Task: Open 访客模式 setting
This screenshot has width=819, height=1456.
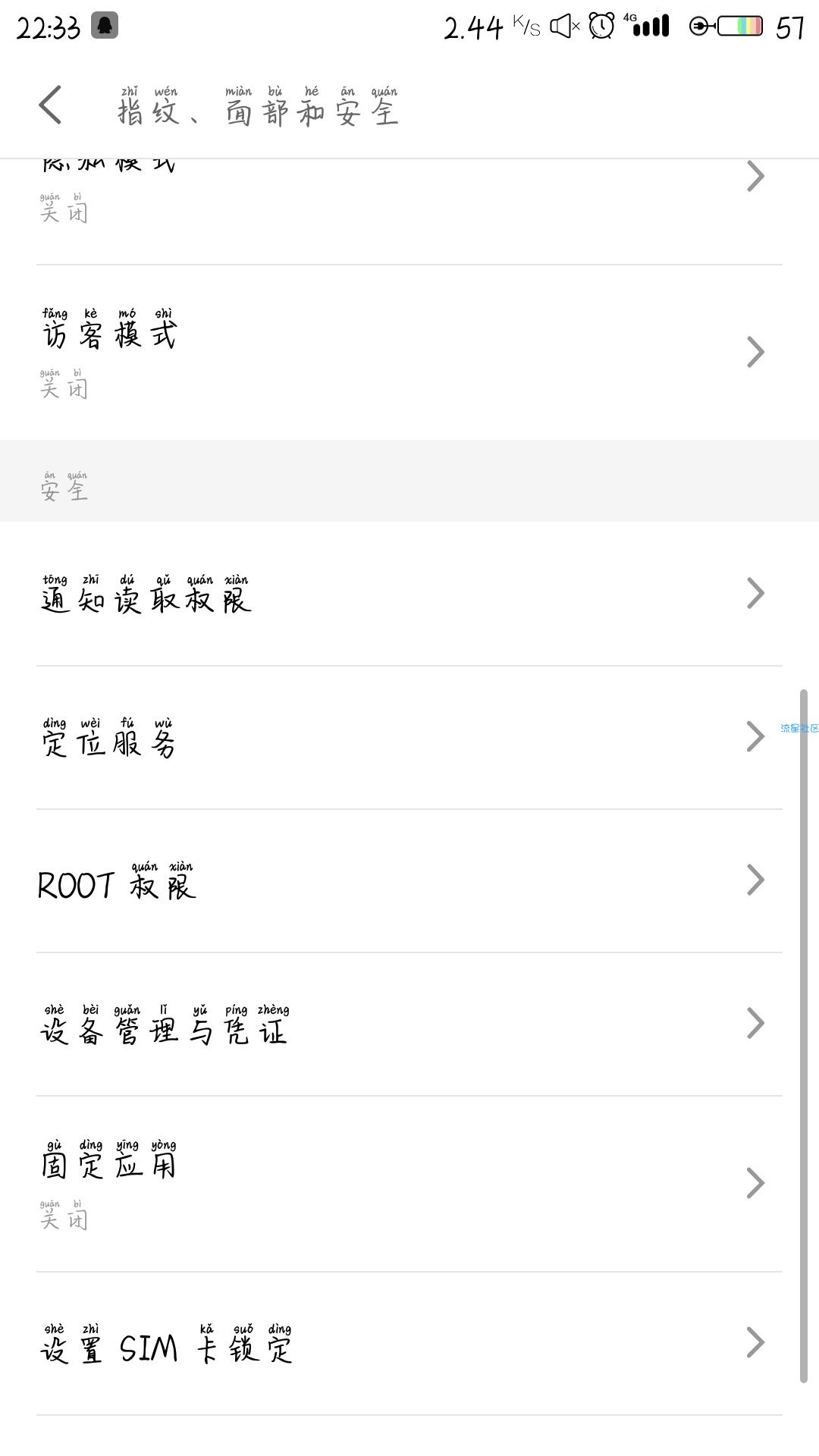Action: (409, 353)
